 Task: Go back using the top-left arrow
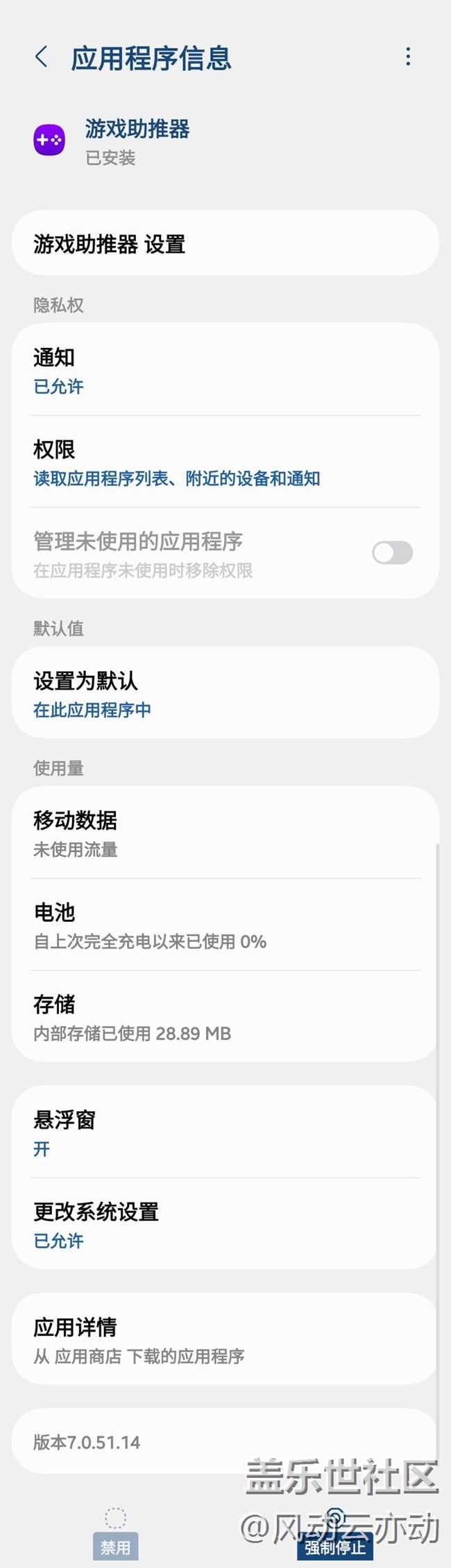coord(42,57)
